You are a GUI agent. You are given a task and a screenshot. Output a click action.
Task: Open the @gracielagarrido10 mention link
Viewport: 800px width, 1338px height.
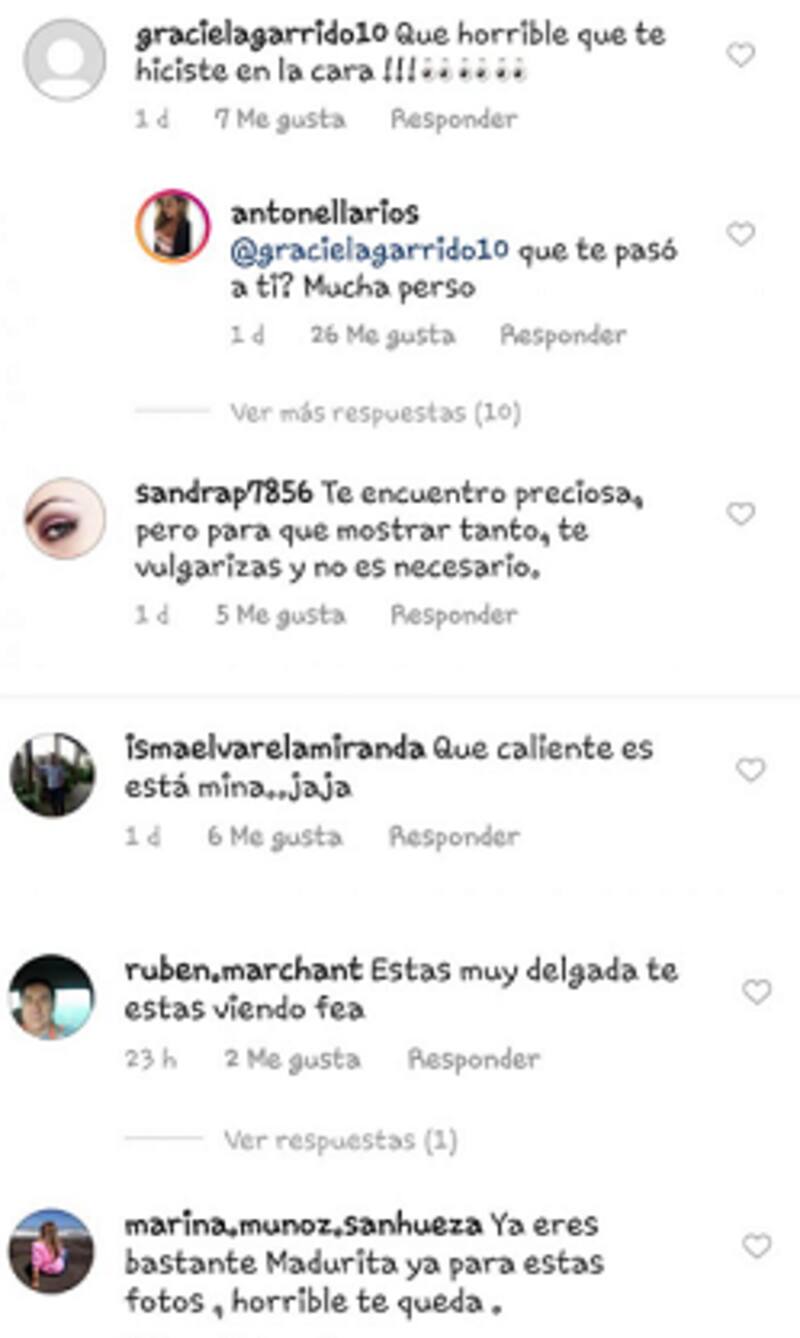369,252
